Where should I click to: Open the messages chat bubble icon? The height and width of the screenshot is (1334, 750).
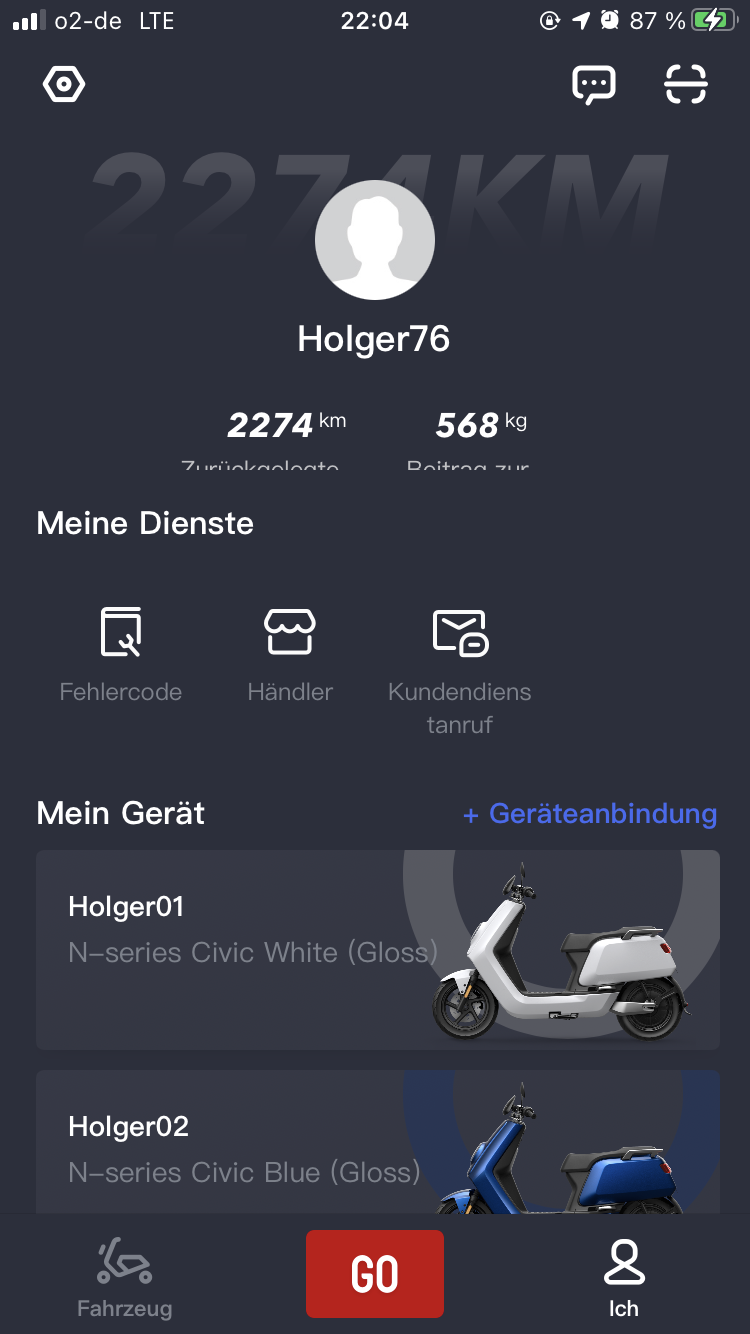click(x=593, y=85)
